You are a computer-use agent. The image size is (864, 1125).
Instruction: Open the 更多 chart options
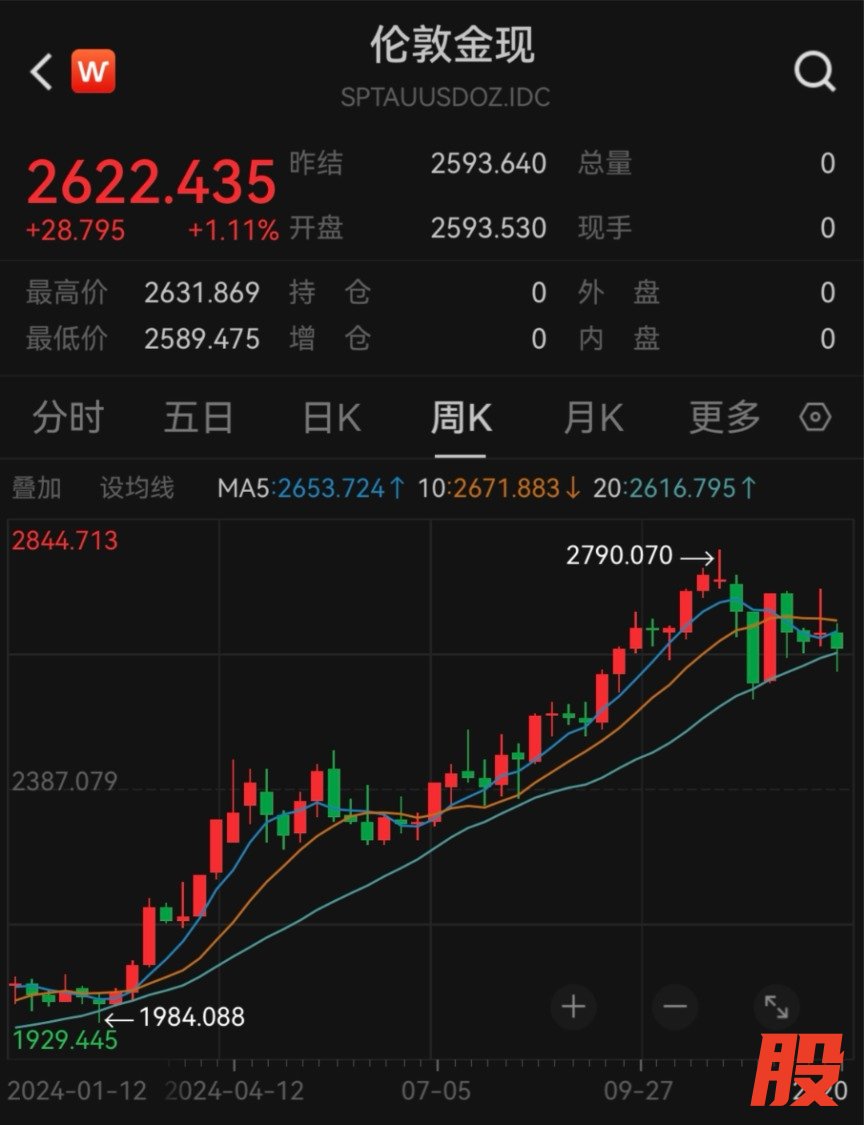point(724,418)
